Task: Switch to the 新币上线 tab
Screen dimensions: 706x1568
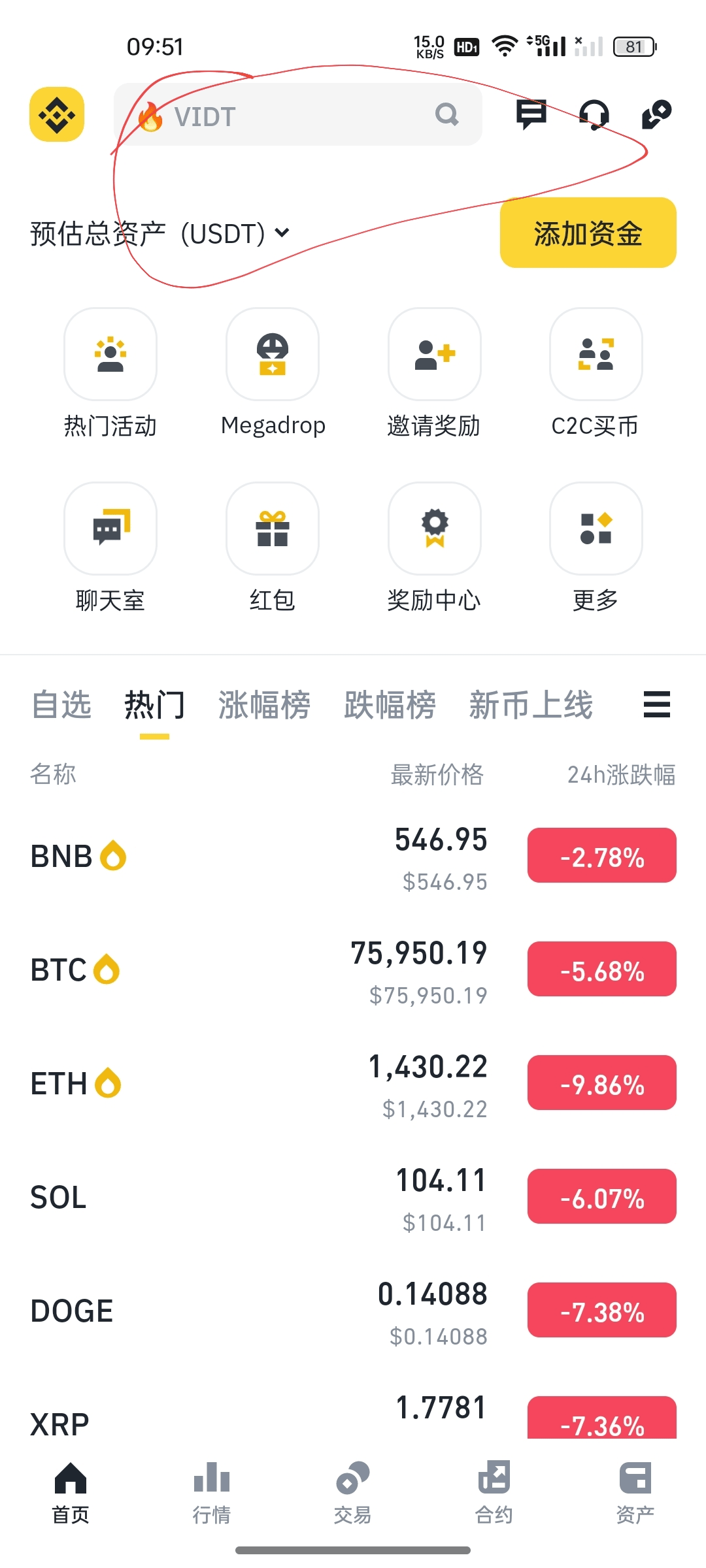Action: tap(531, 705)
